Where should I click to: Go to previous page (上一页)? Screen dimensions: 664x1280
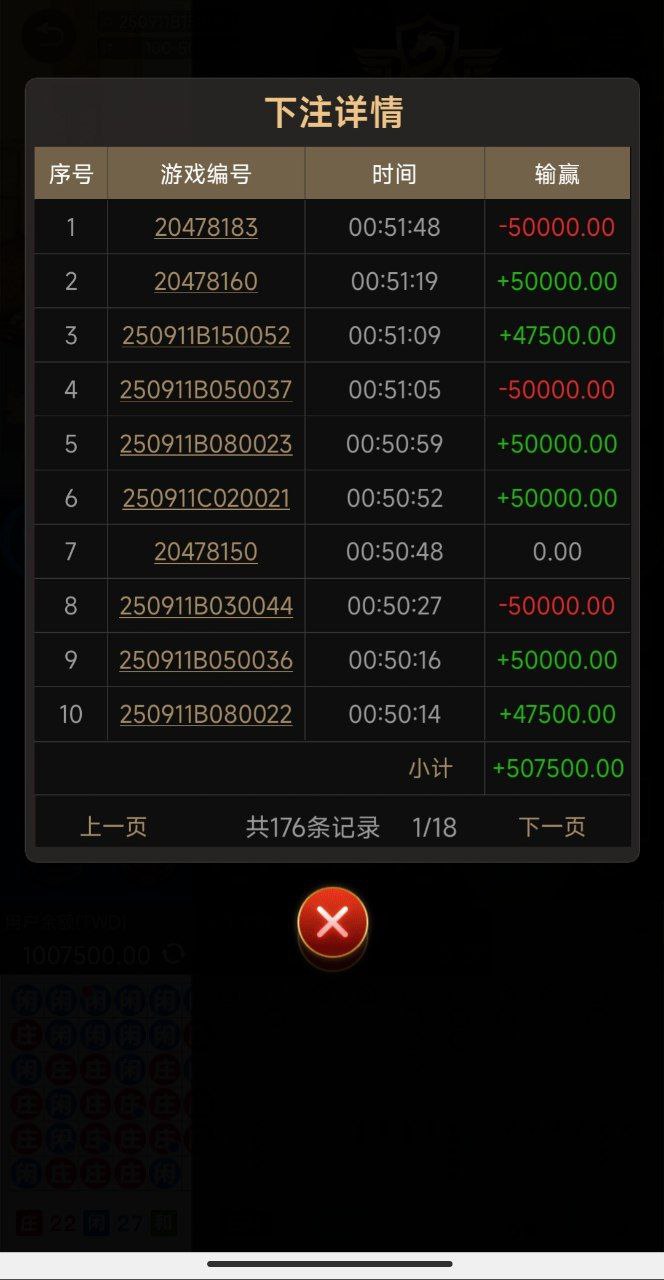[114, 827]
